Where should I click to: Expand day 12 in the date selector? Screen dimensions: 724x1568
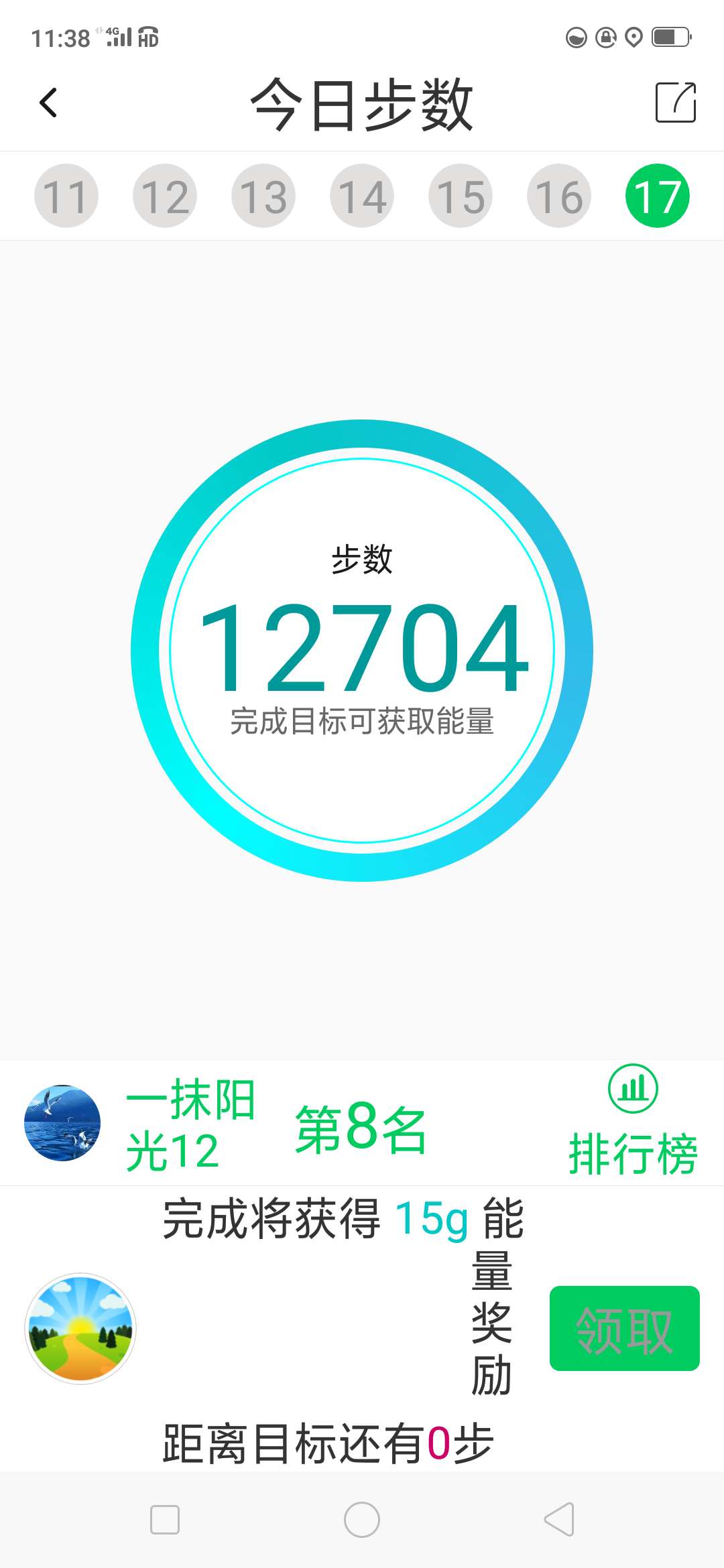tap(164, 195)
